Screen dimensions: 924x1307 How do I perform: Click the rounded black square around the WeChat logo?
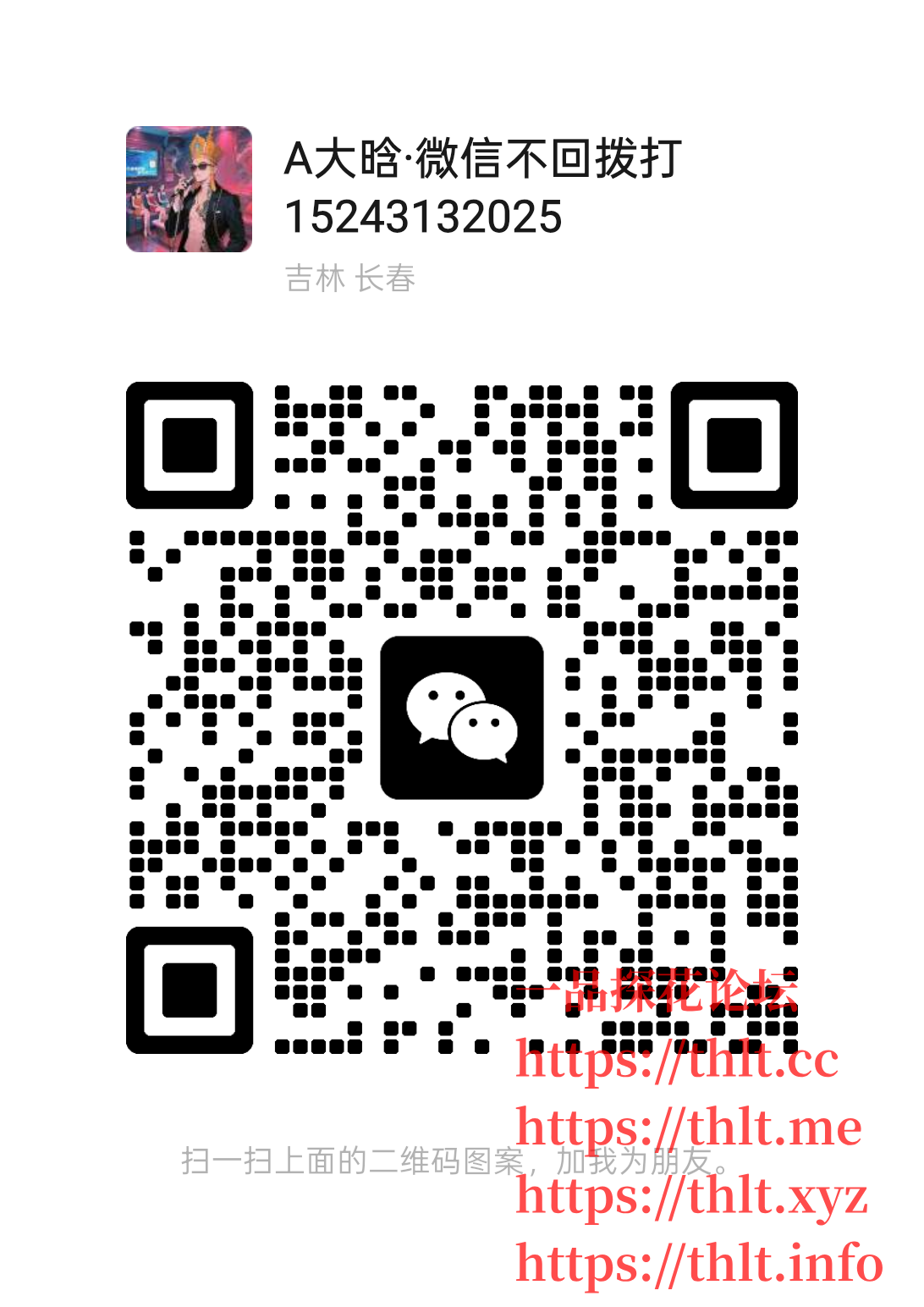462,718
